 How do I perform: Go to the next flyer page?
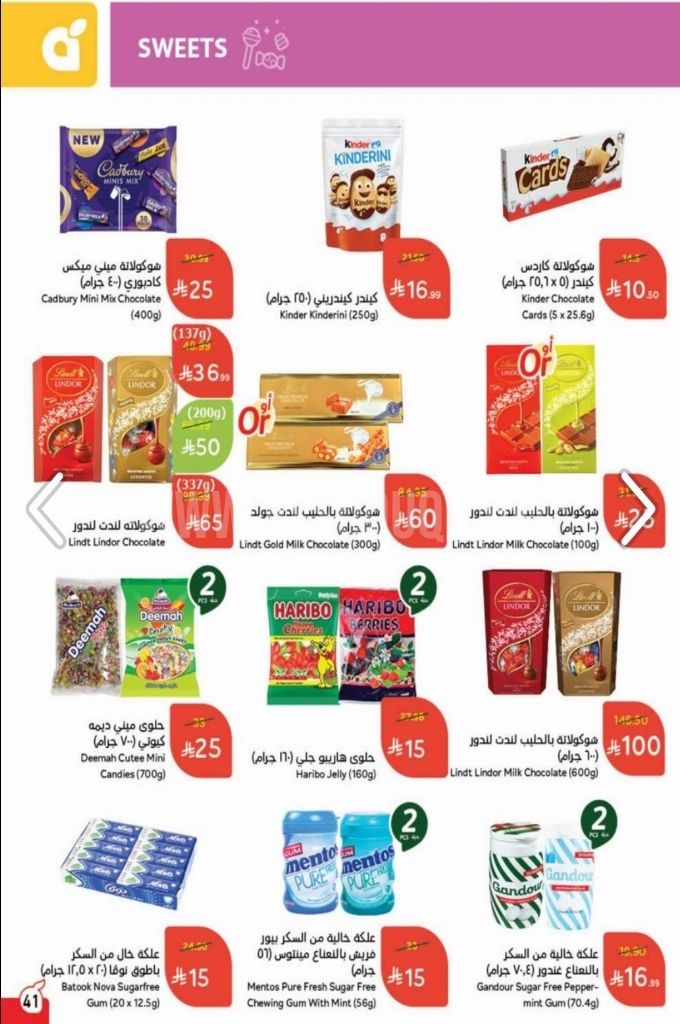click(637, 510)
